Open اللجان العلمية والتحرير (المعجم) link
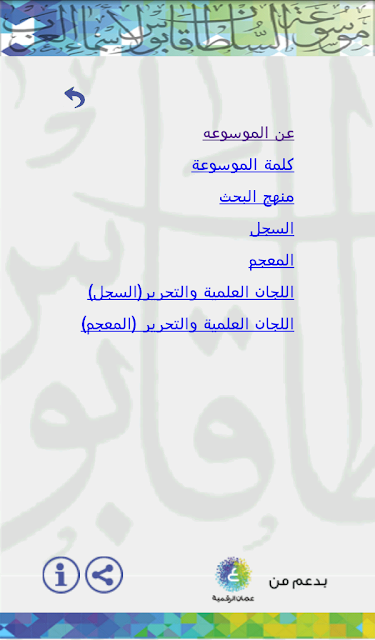 pos(188,324)
